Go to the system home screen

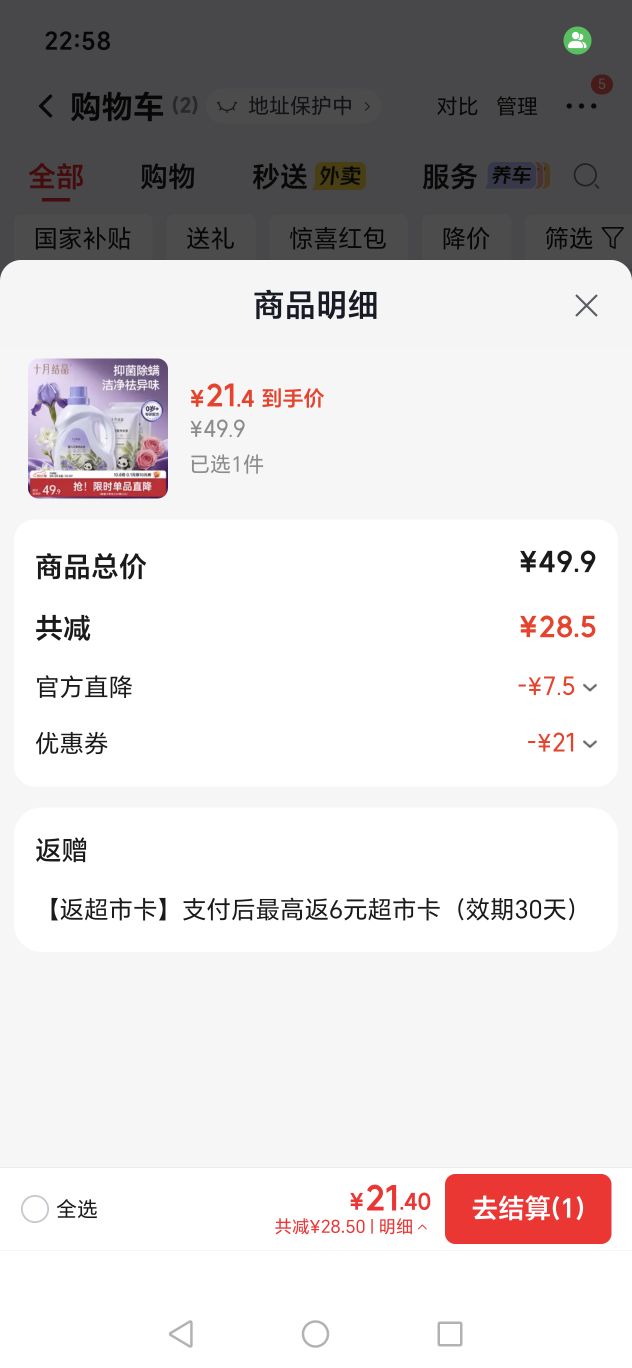[x=315, y=1333]
